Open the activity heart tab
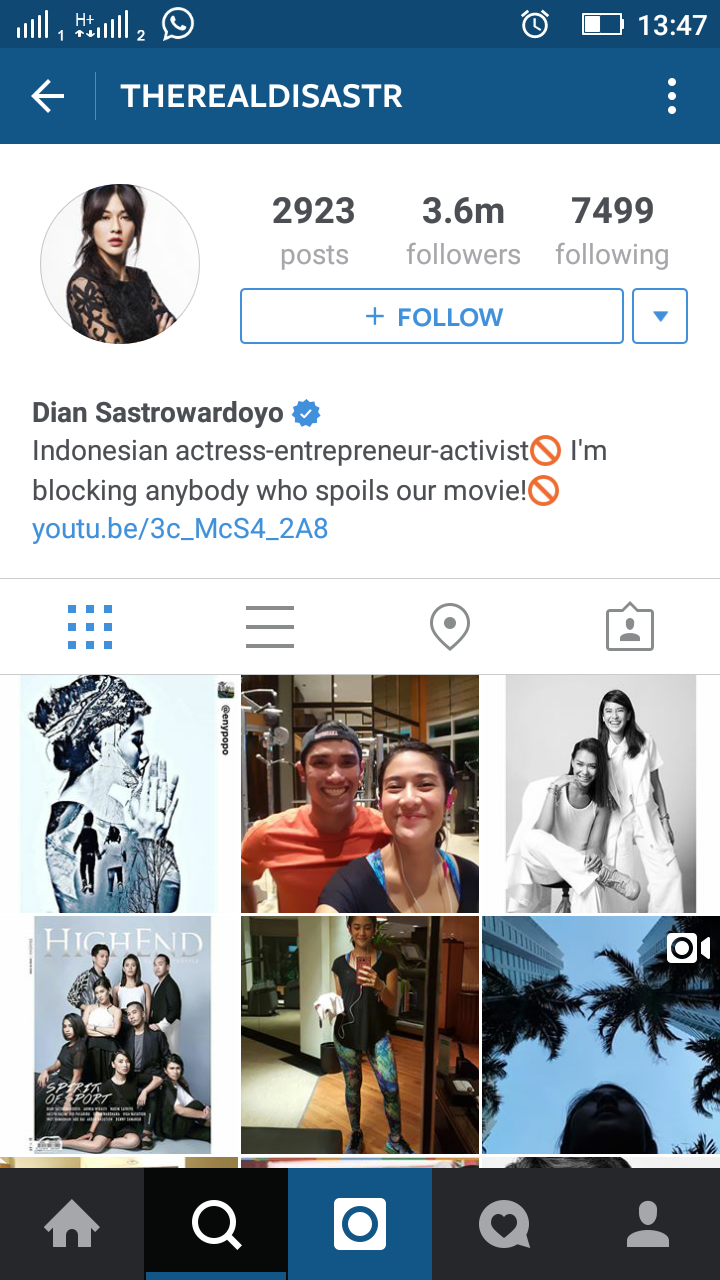The image size is (720, 1280). click(504, 1225)
